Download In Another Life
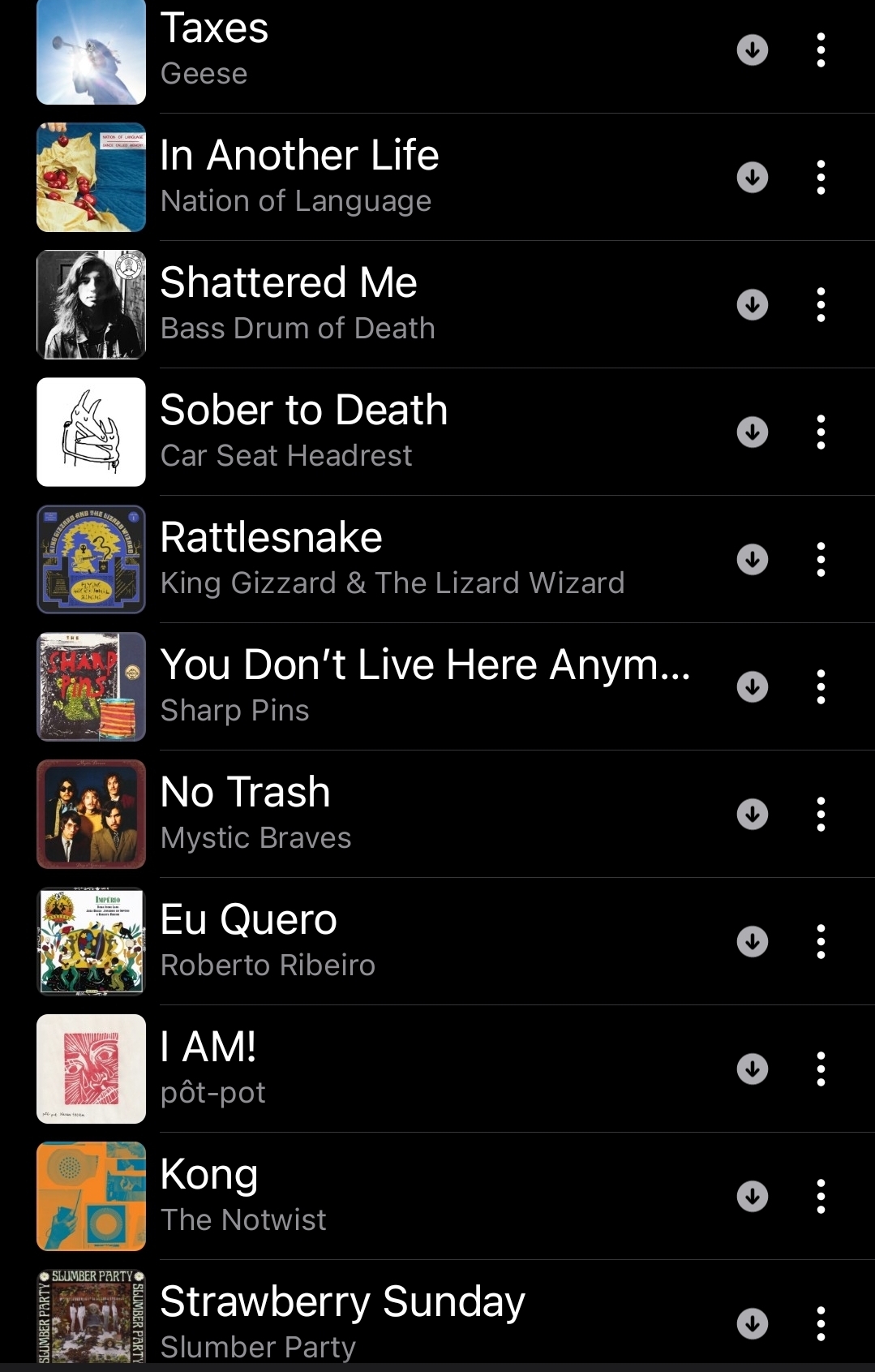The width and height of the screenshot is (875, 1372). tap(753, 177)
